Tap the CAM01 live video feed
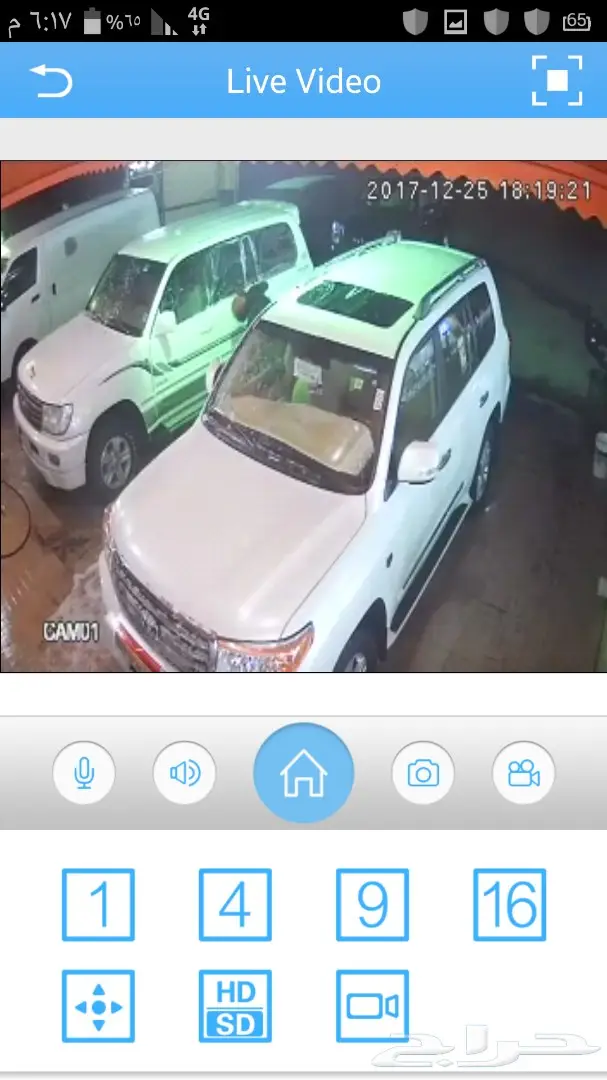 (303, 415)
